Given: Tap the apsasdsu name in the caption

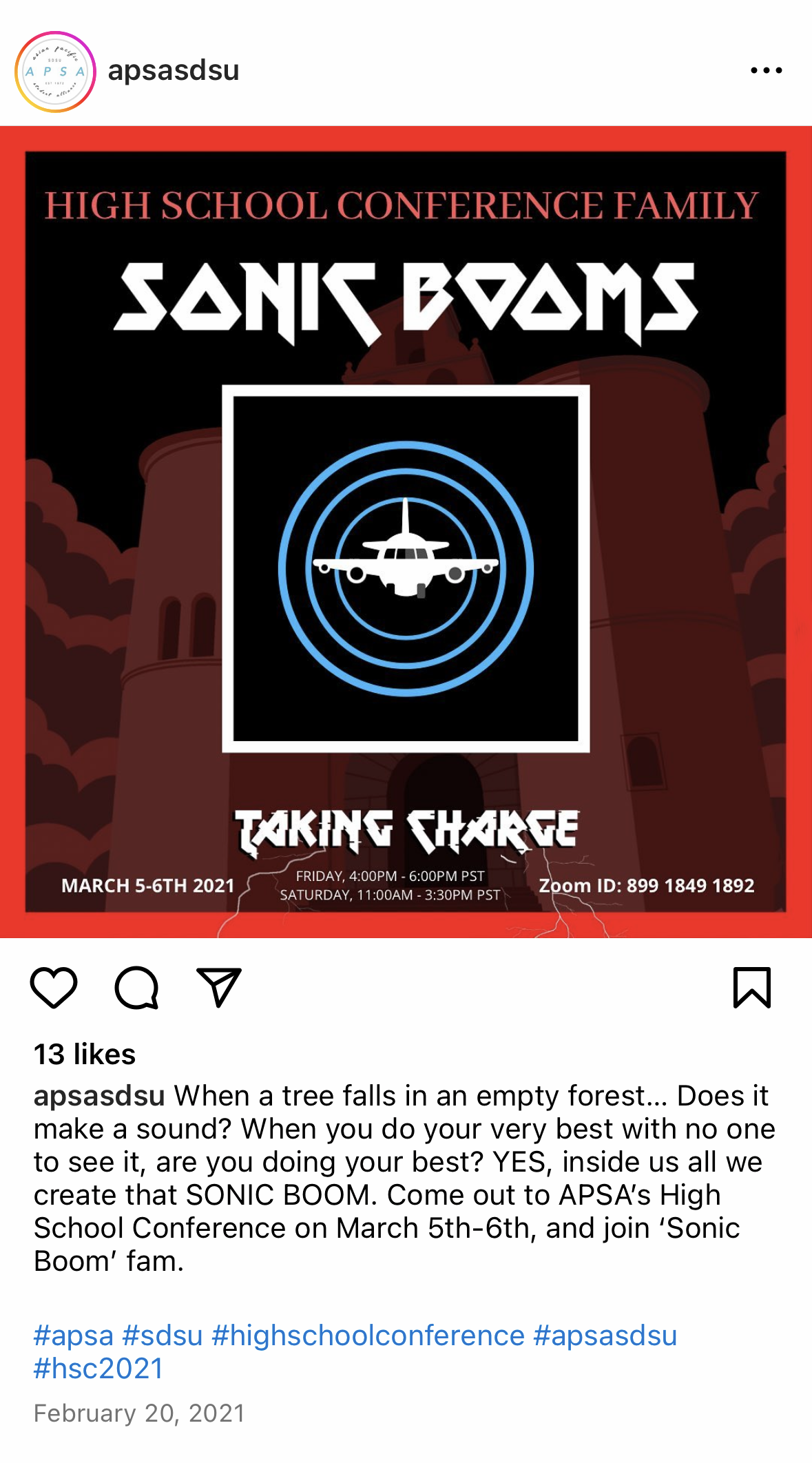Looking at the screenshot, I should point(99,1096).
